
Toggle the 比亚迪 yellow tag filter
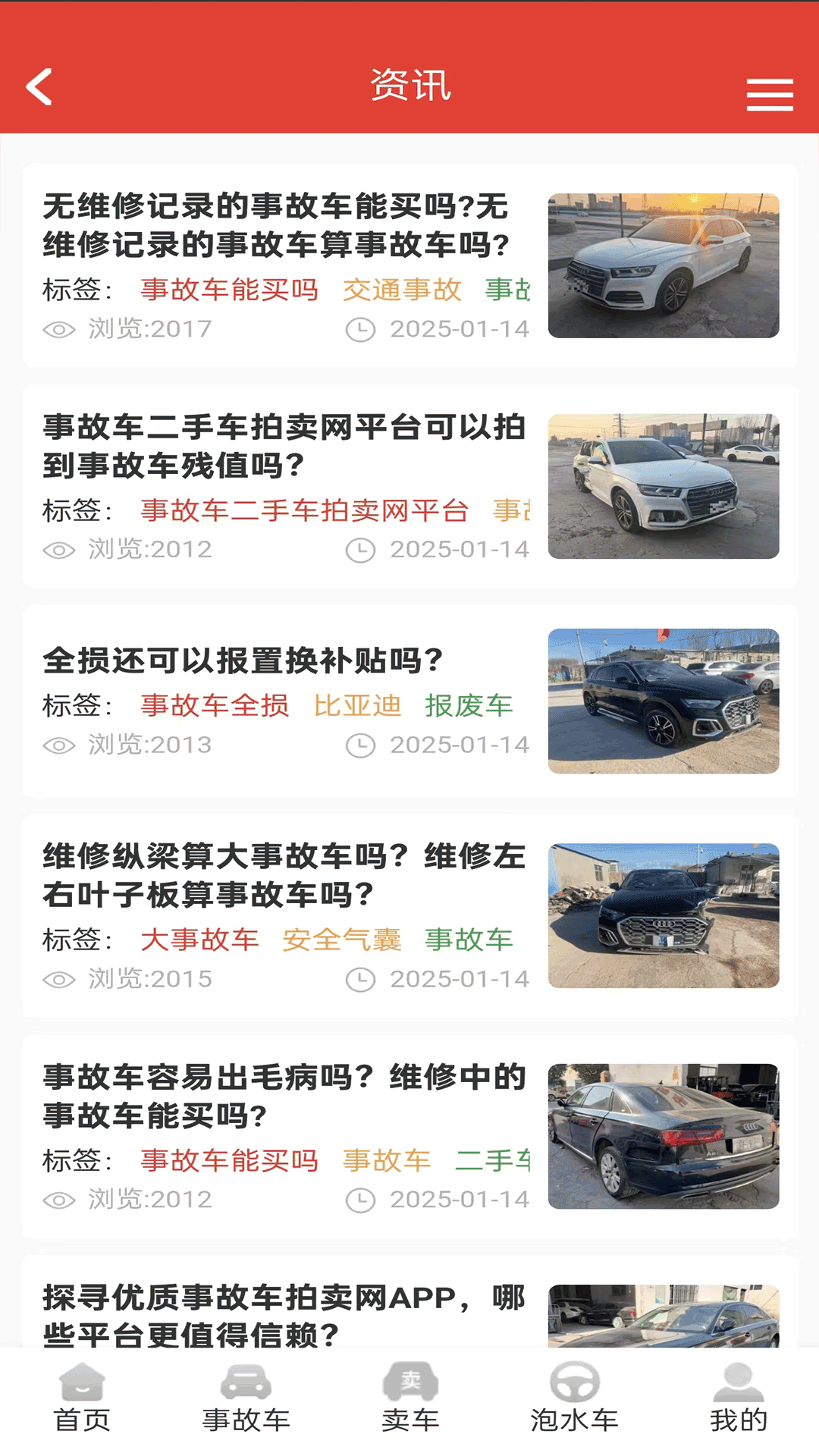357,705
